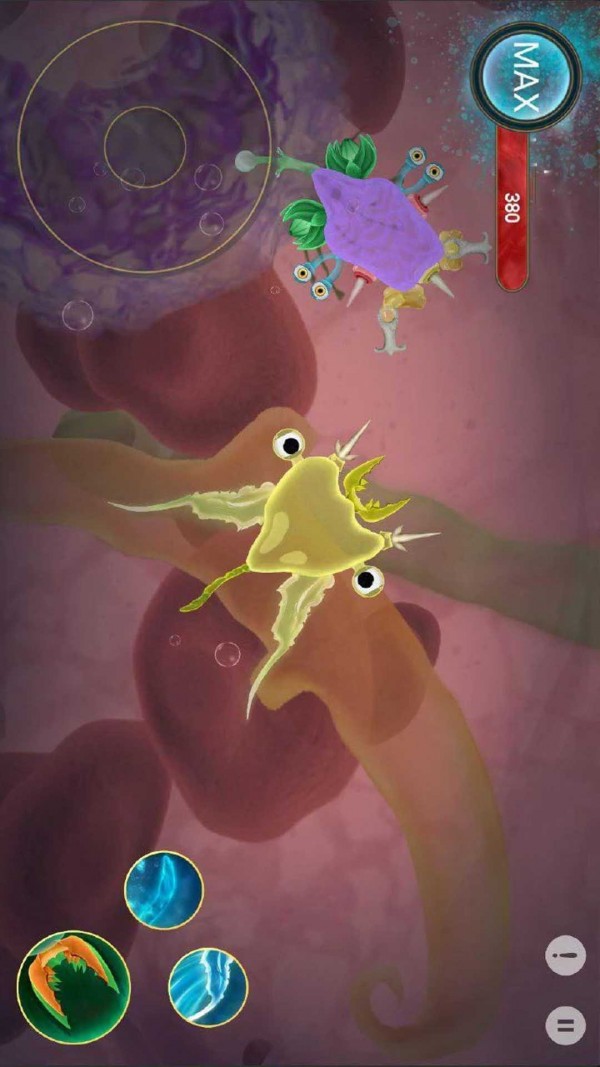Viewport: 600px width, 1067px height.
Task: Tap the exclamation mark hint icon
Action: [565, 956]
